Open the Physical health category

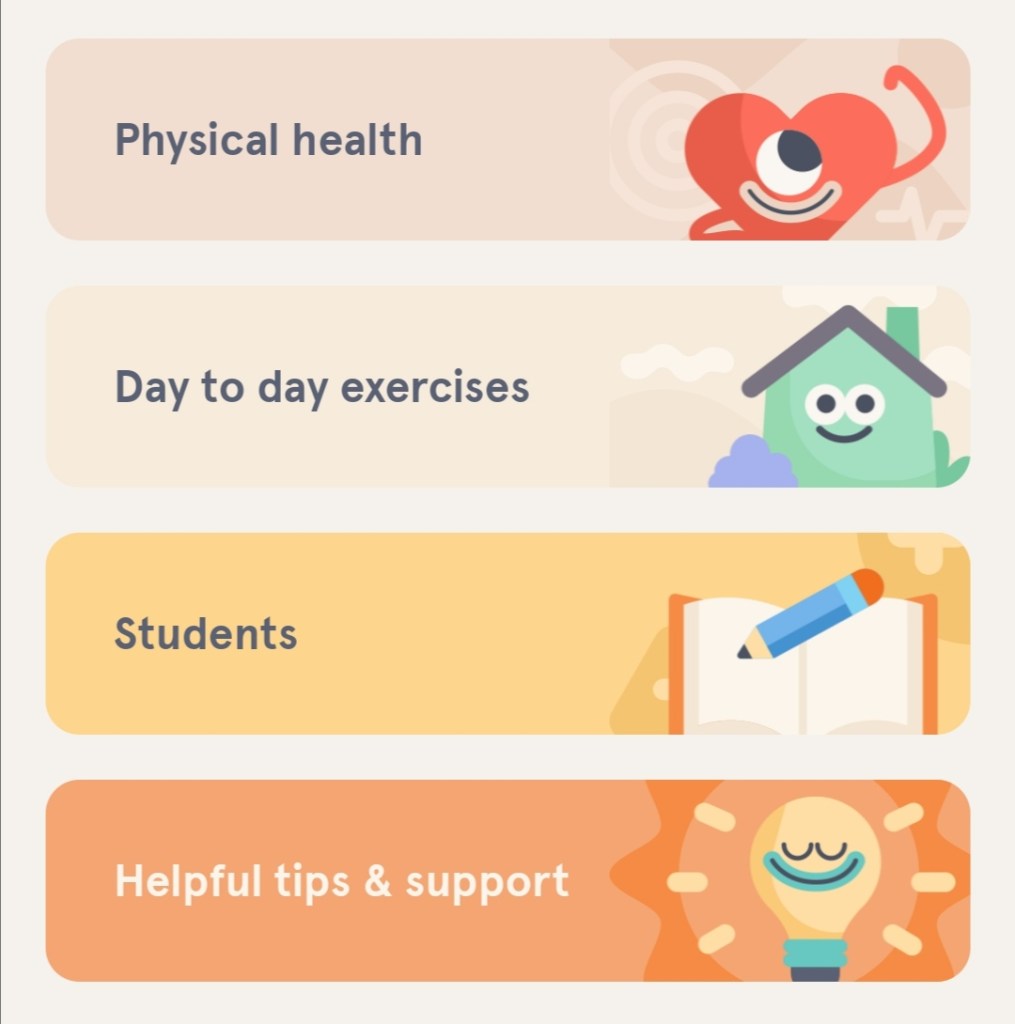click(507, 139)
